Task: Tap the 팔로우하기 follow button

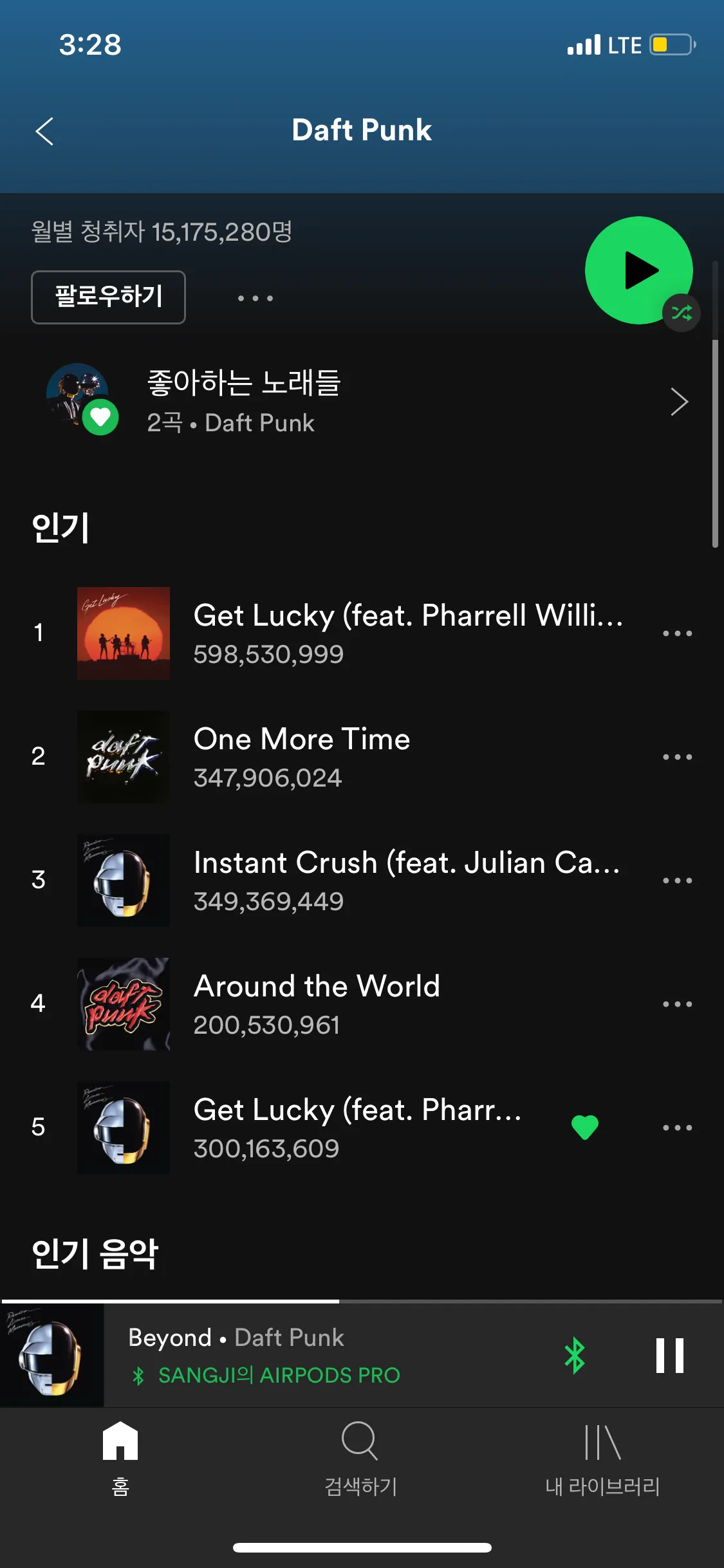Action: 108,297
